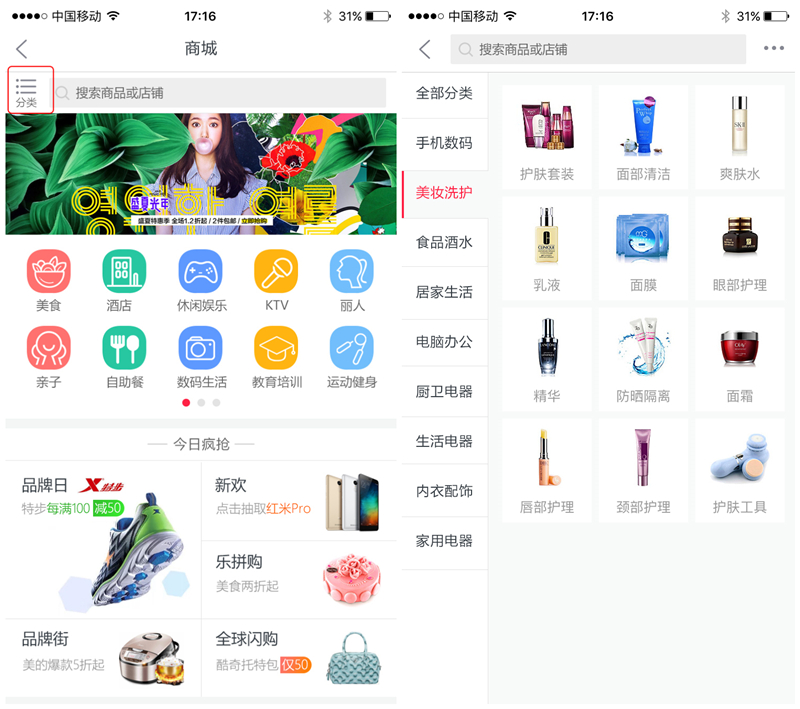
Task: Open the 乐拼购 food deal card
Action: (x=298, y=573)
